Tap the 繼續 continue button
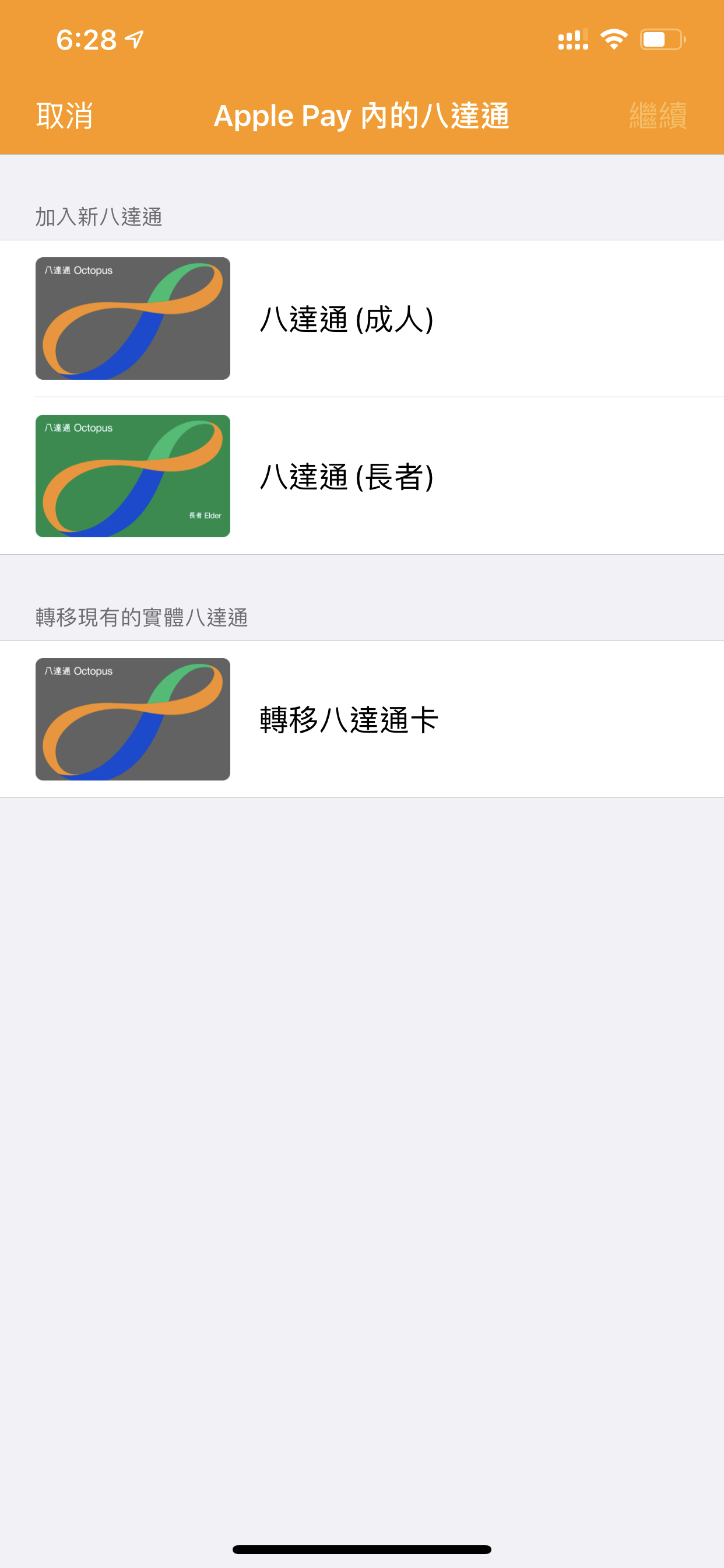The width and height of the screenshot is (724, 1568). tap(658, 116)
